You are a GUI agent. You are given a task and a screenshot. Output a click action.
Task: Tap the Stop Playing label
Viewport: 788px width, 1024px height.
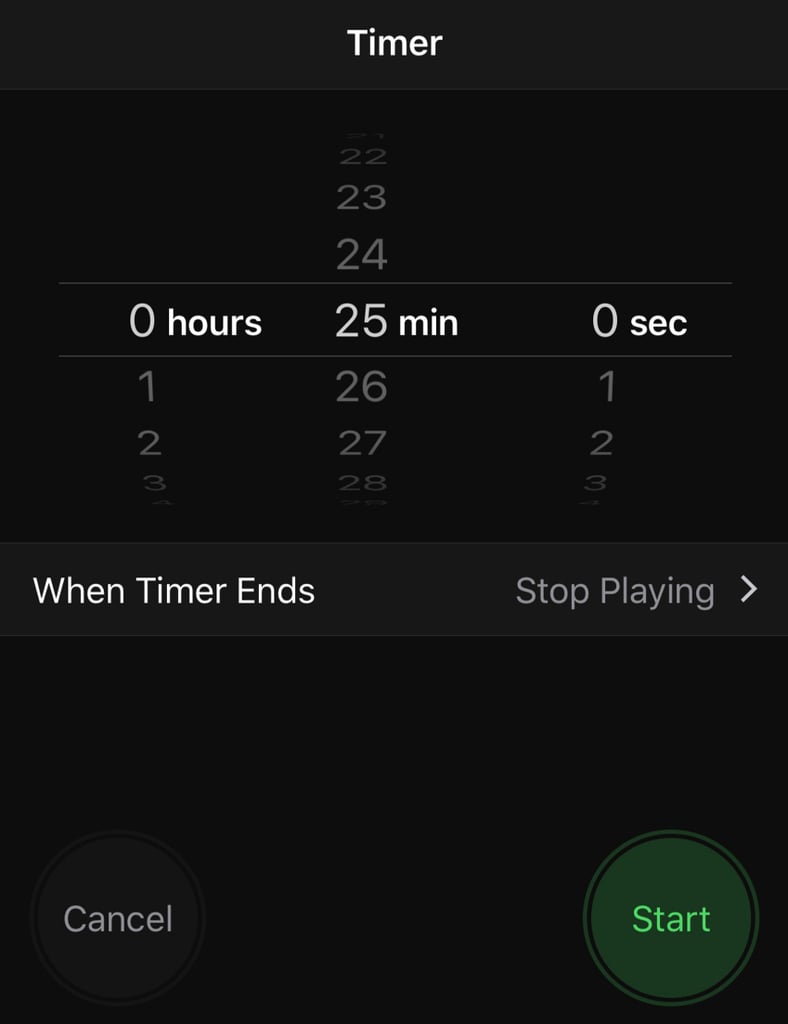(x=615, y=590)
